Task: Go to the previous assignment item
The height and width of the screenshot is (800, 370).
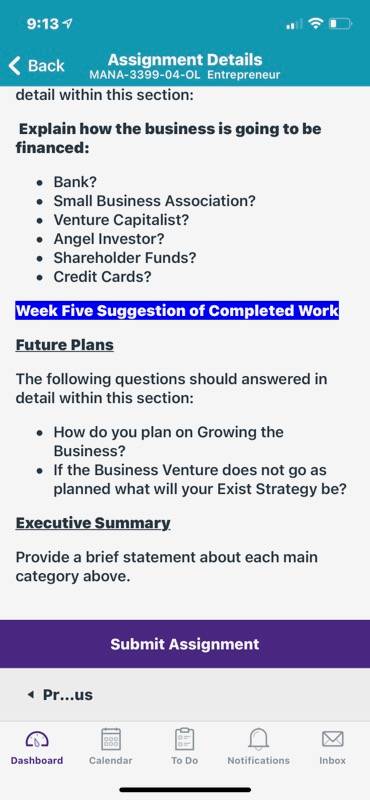Action: click(x=60, y=695)
